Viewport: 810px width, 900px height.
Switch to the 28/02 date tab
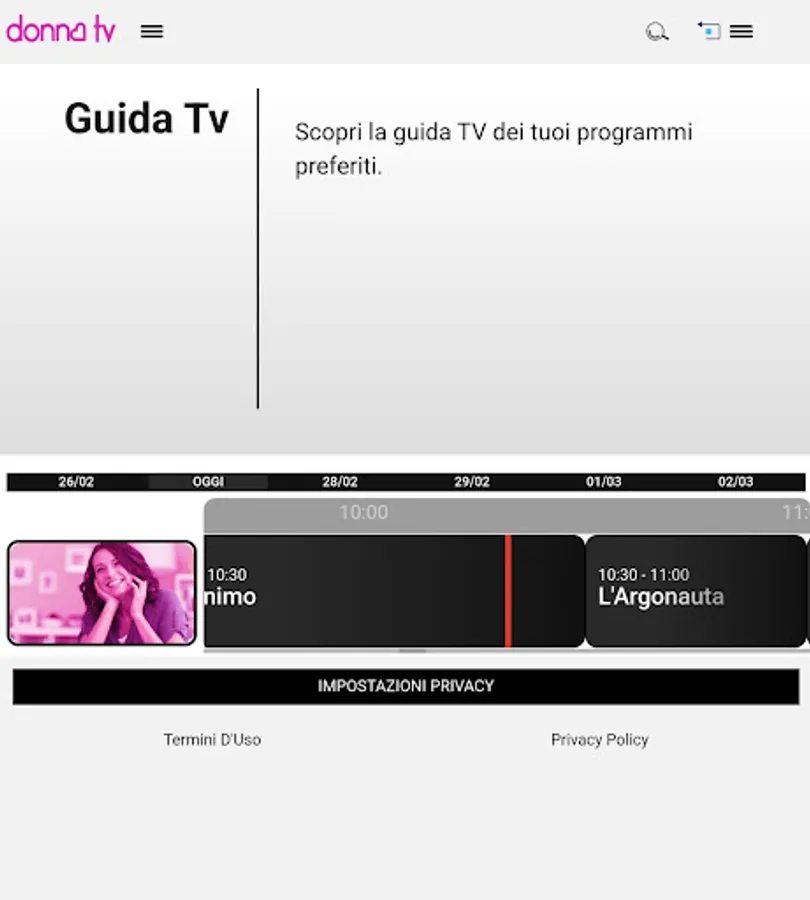click(x=341, y=481)
